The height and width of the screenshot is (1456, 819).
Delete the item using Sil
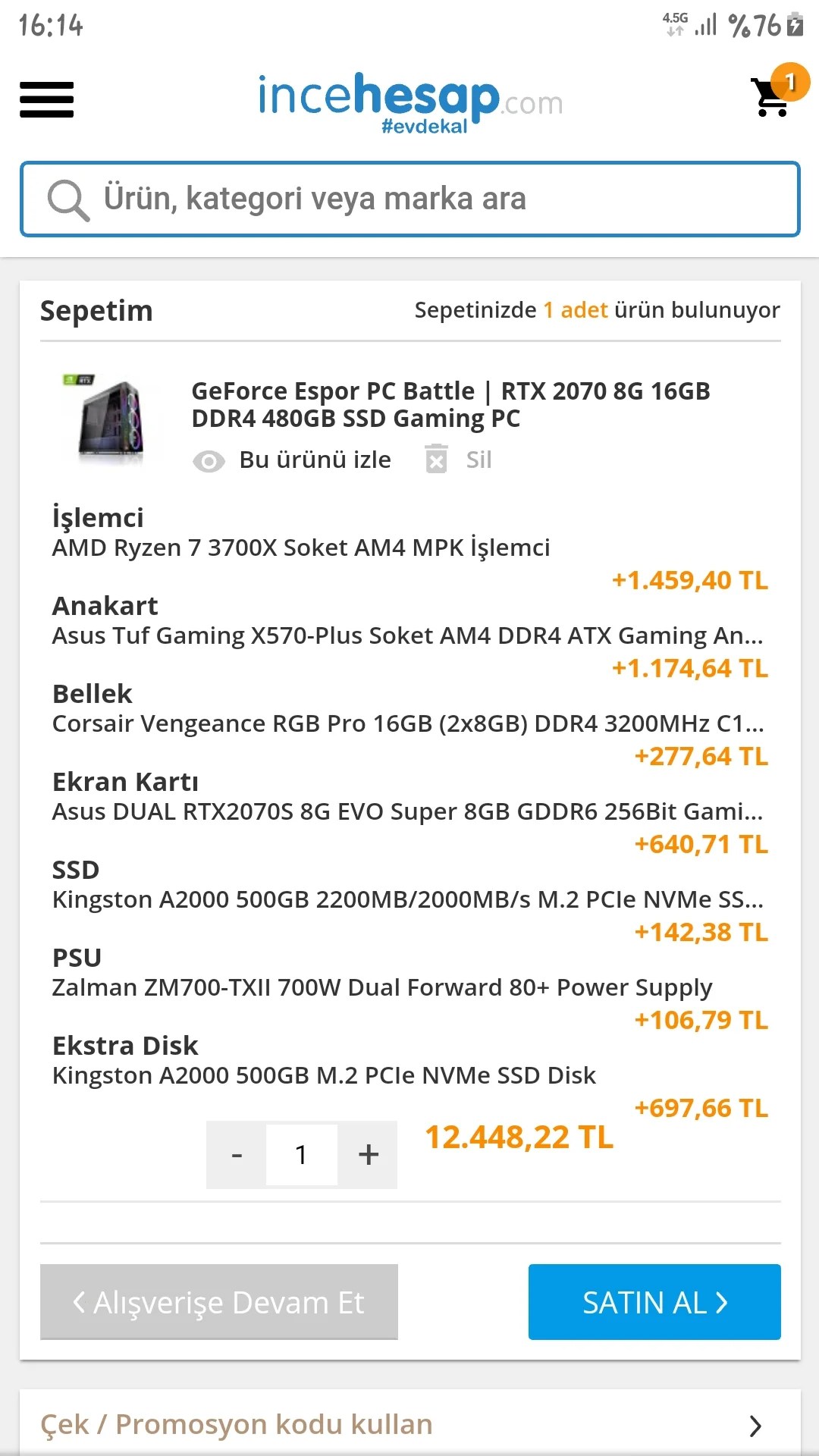[460, 460]
